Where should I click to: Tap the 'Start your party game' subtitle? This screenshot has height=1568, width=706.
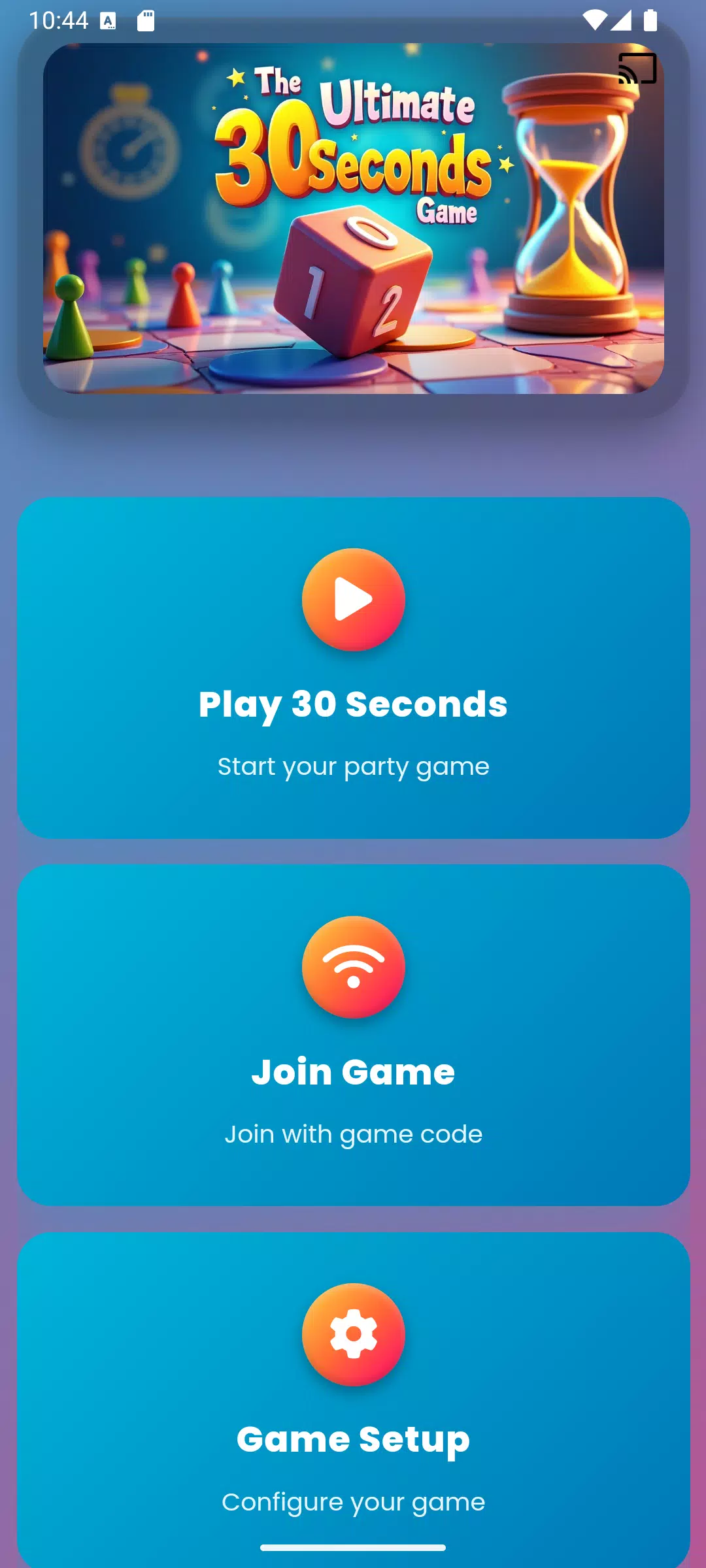(x=353, y=766)
